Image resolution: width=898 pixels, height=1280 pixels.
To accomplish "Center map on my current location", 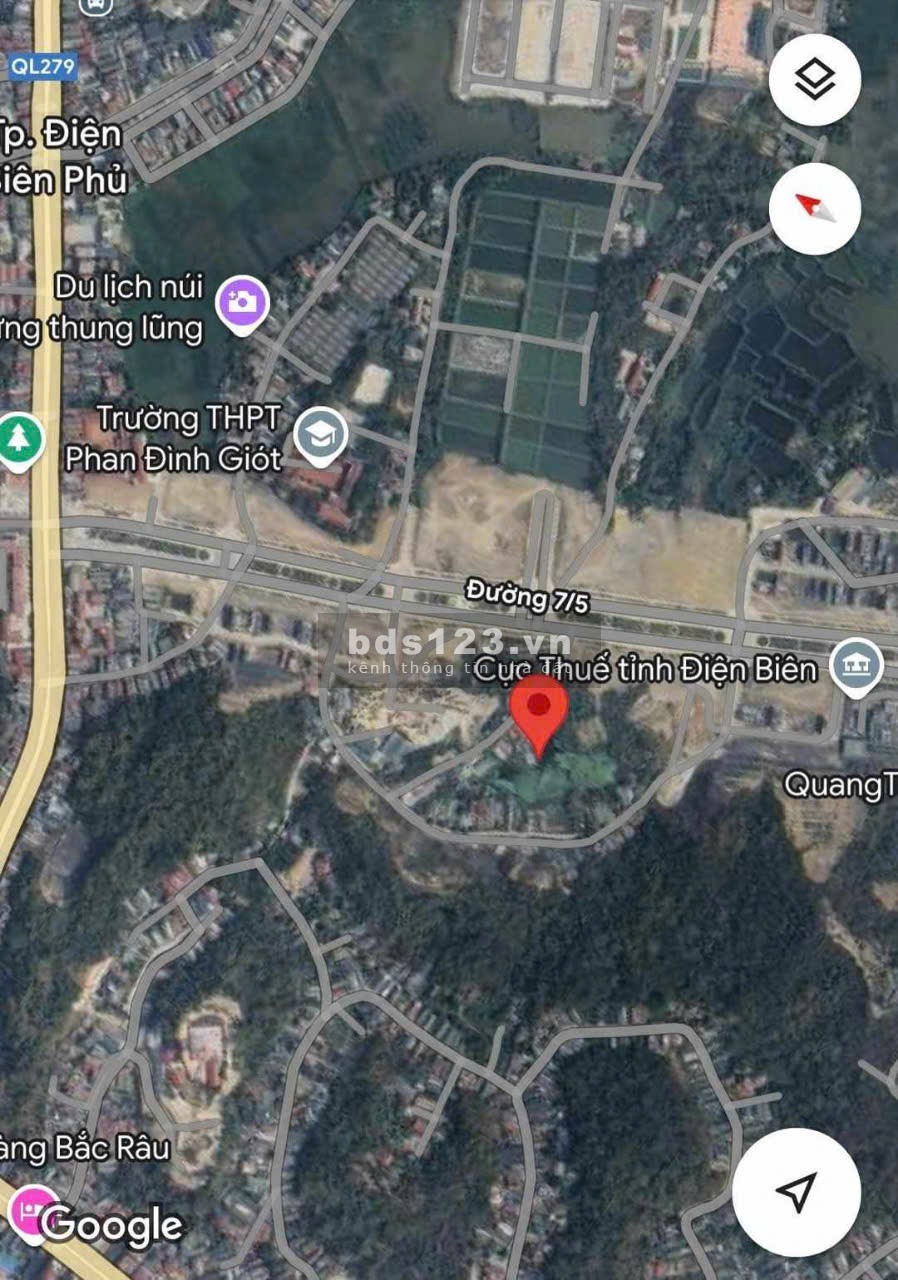I will [x=796, y=1191].
